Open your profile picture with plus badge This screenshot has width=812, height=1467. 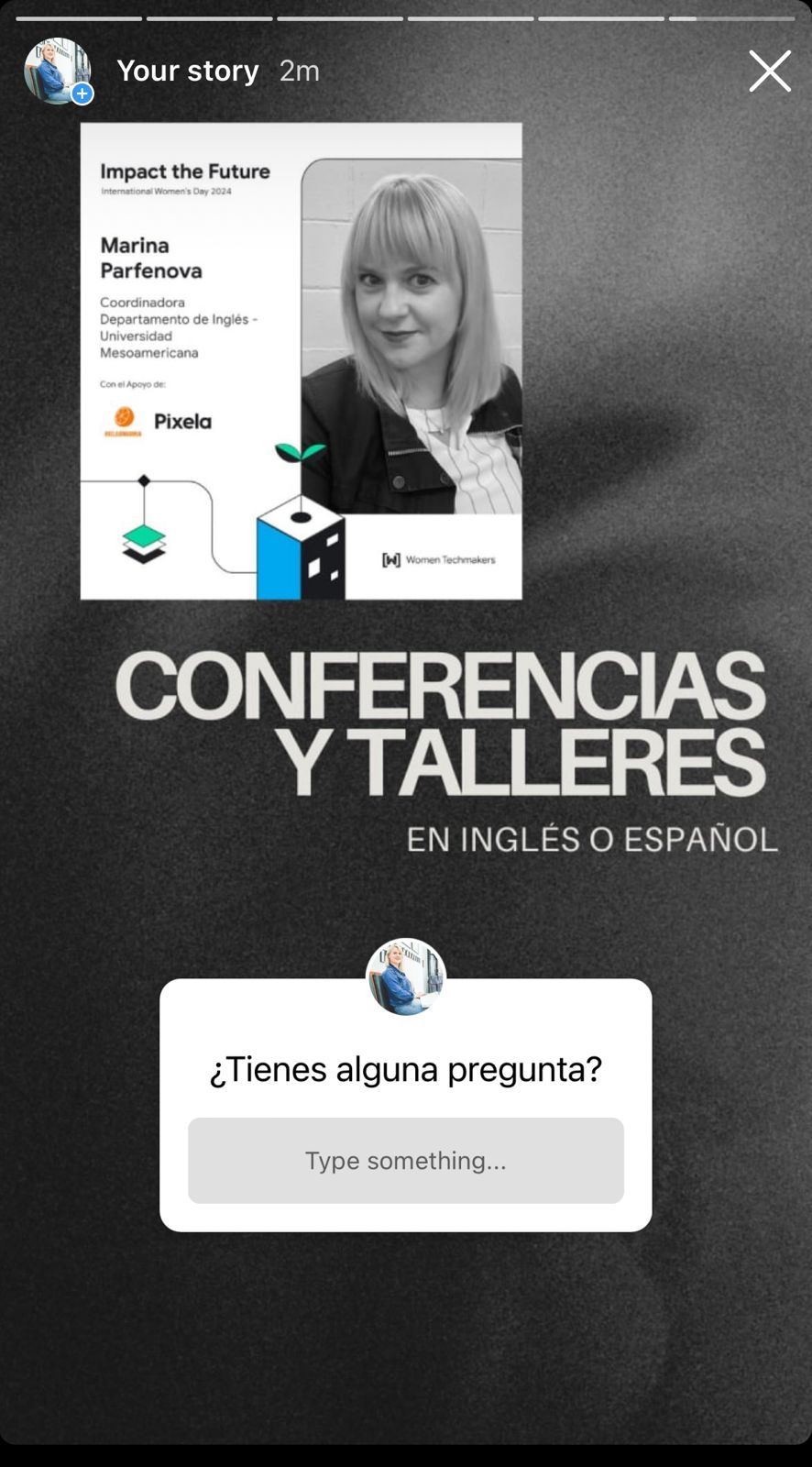[58, 71]
